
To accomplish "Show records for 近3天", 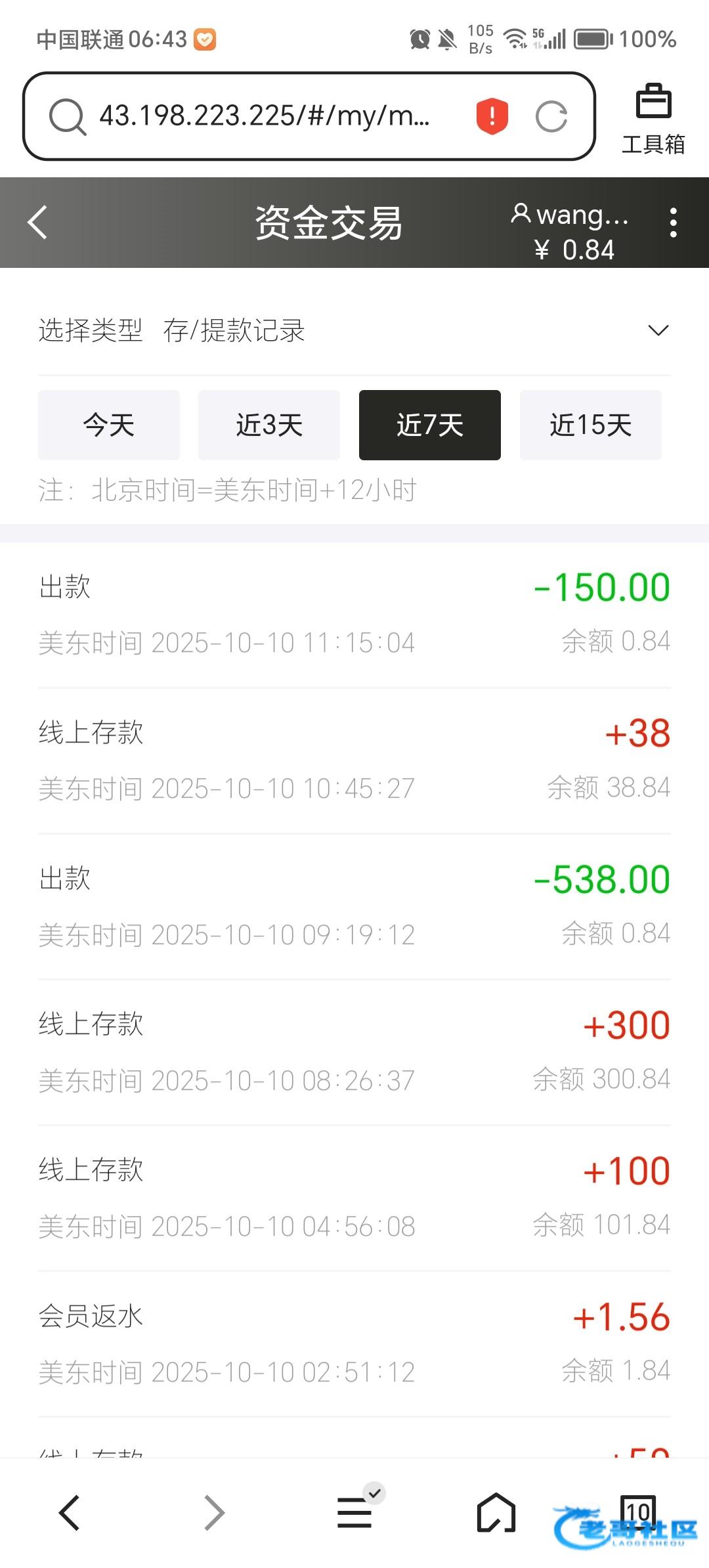I will [x=269, y=425].
